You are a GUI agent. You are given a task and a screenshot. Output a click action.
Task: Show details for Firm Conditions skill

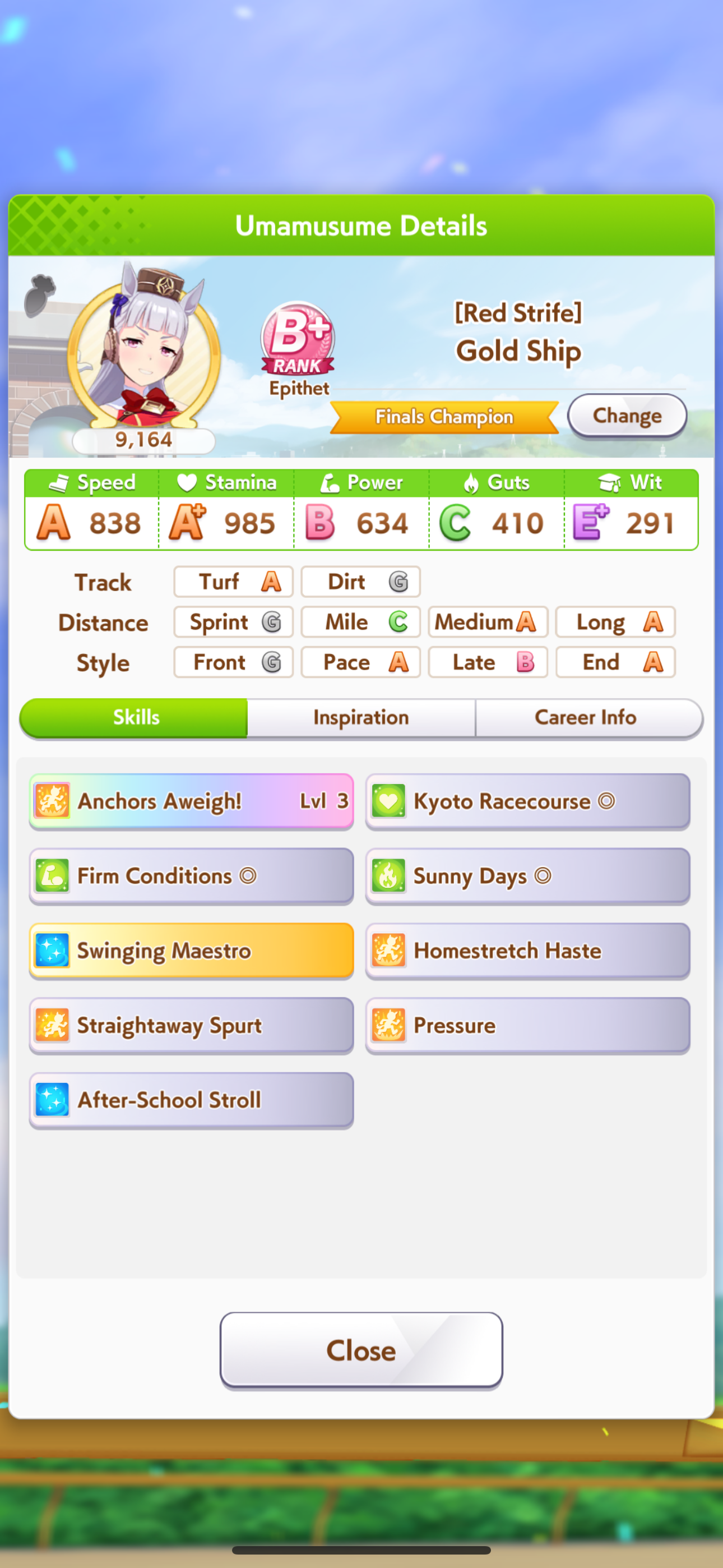(x=191, y=876)
